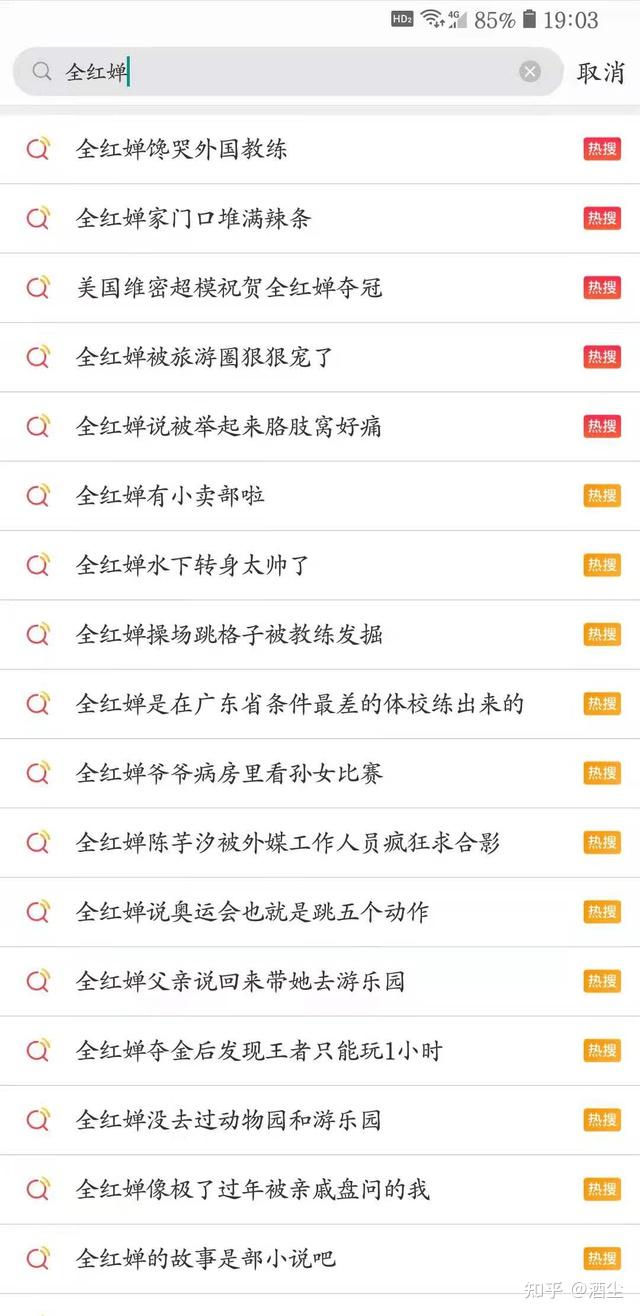The width and height of the screenshot is (640, 1316).
Task: Select suggestion 全红婵家门口堆满辣条
Action: tap(194, 218)
